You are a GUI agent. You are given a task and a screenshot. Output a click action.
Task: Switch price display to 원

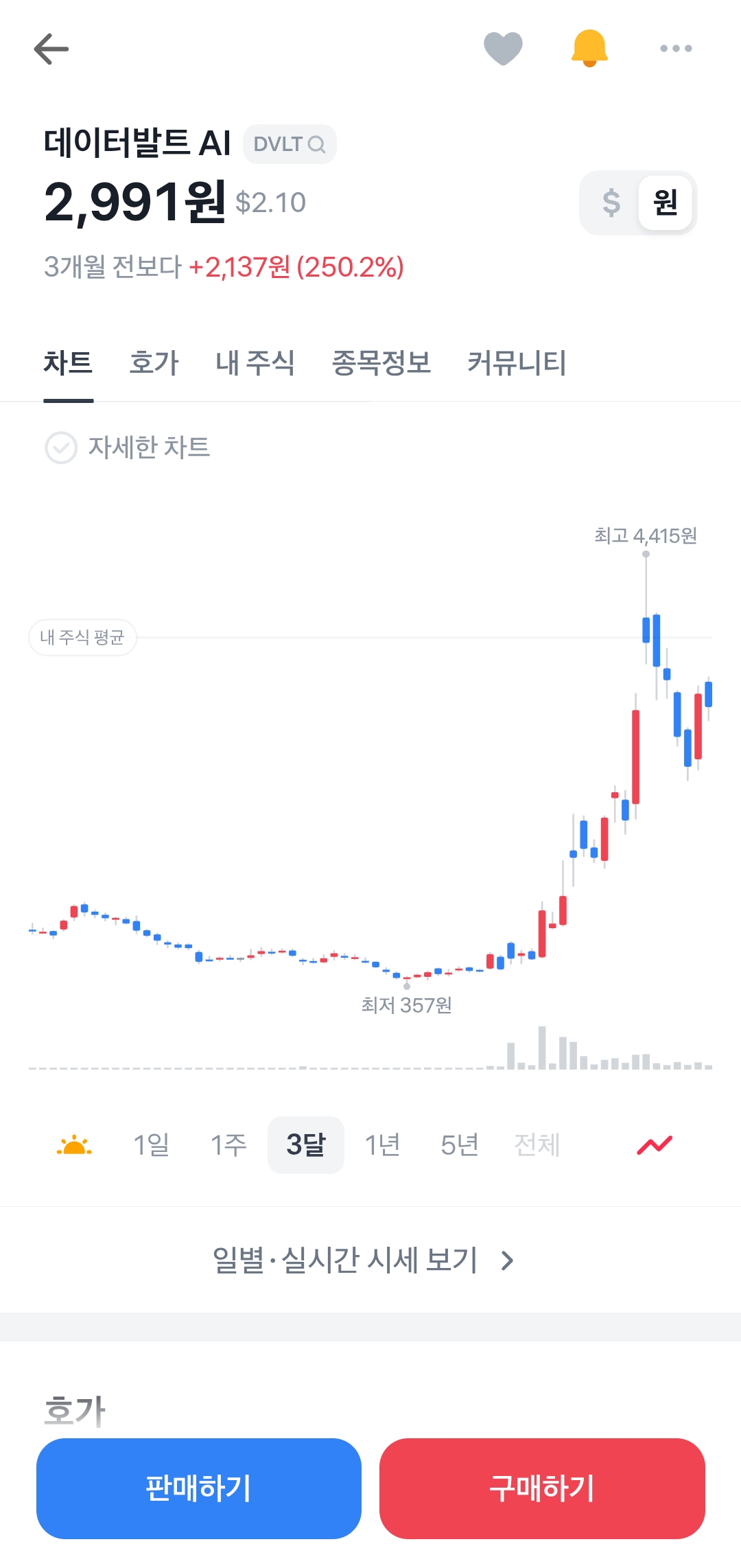tap(665, 203)
